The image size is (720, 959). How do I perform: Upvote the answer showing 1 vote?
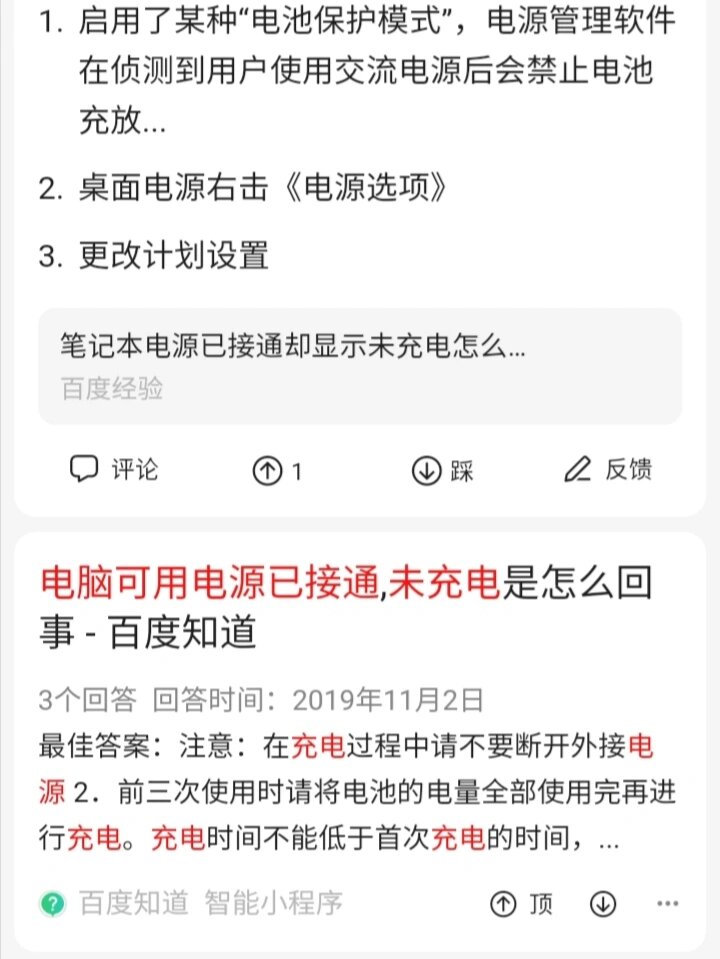tap(277, 471)
